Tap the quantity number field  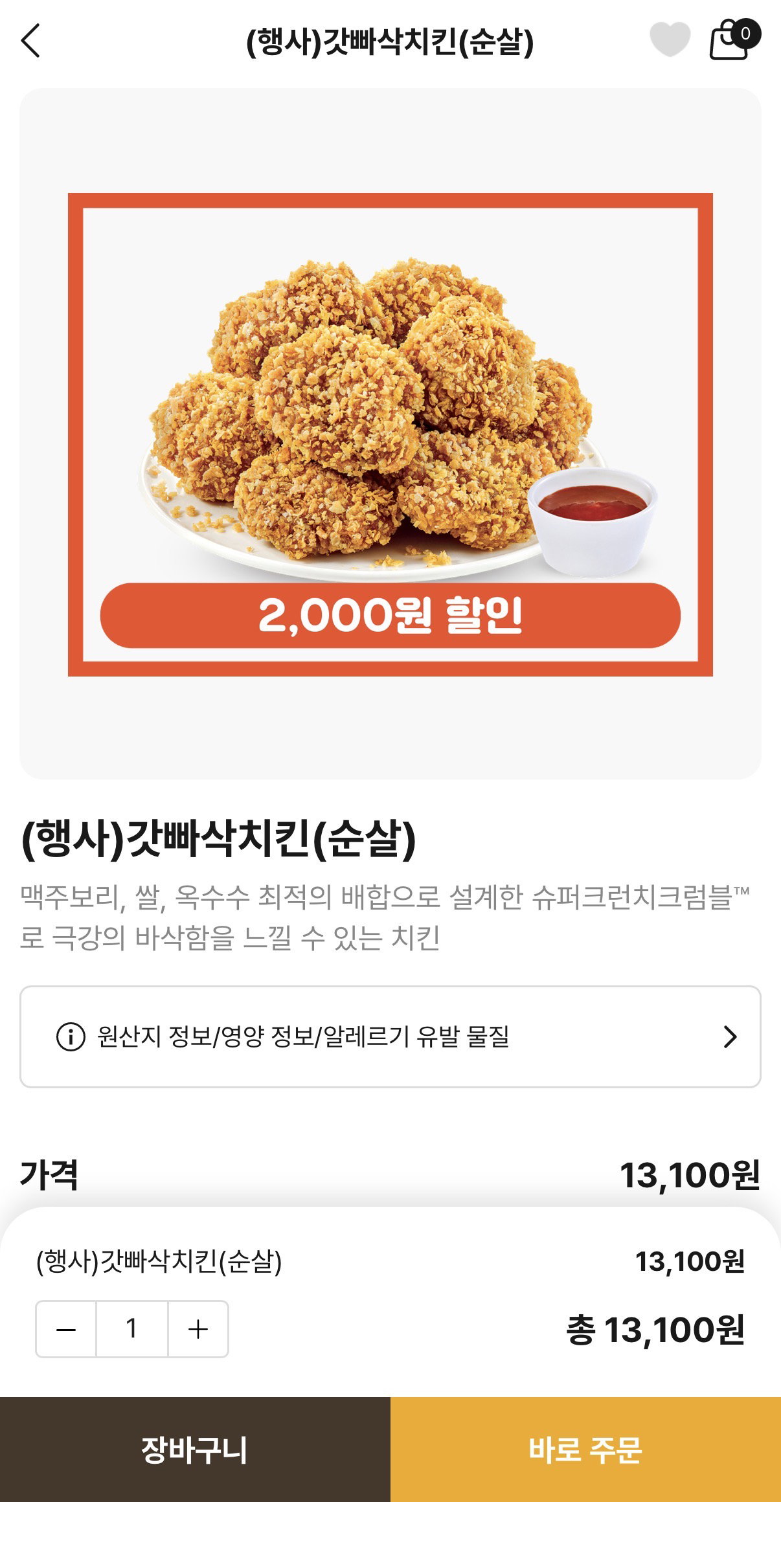coord(132,1329)
